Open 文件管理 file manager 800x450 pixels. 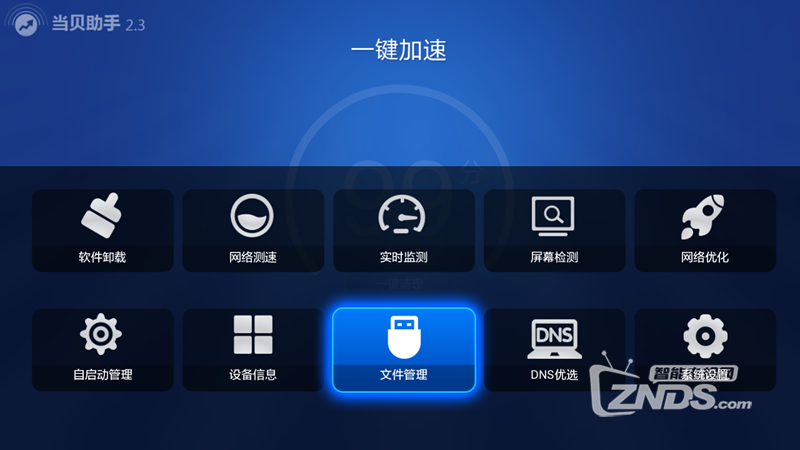click(x=403, y=349)
